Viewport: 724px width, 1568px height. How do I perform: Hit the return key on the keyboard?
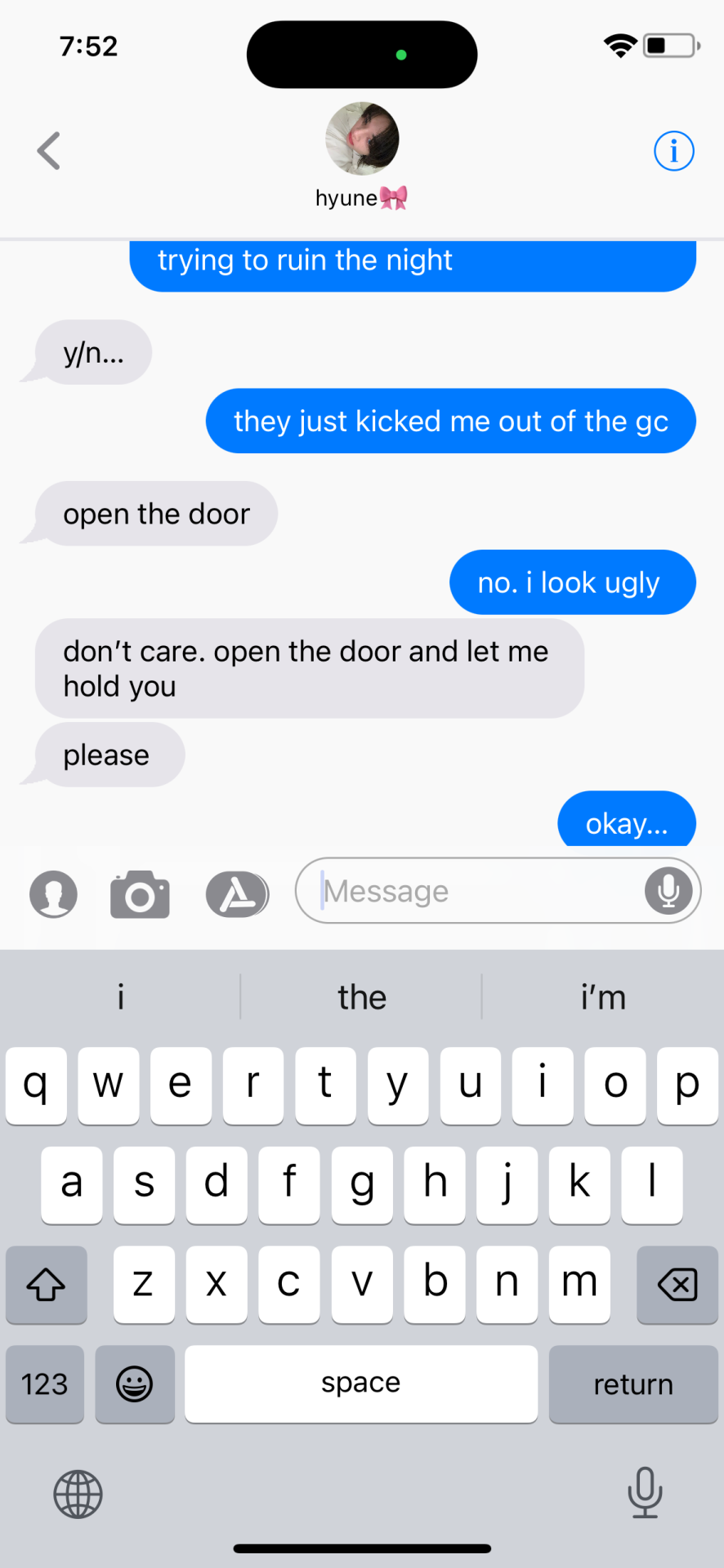point(633,1384)
